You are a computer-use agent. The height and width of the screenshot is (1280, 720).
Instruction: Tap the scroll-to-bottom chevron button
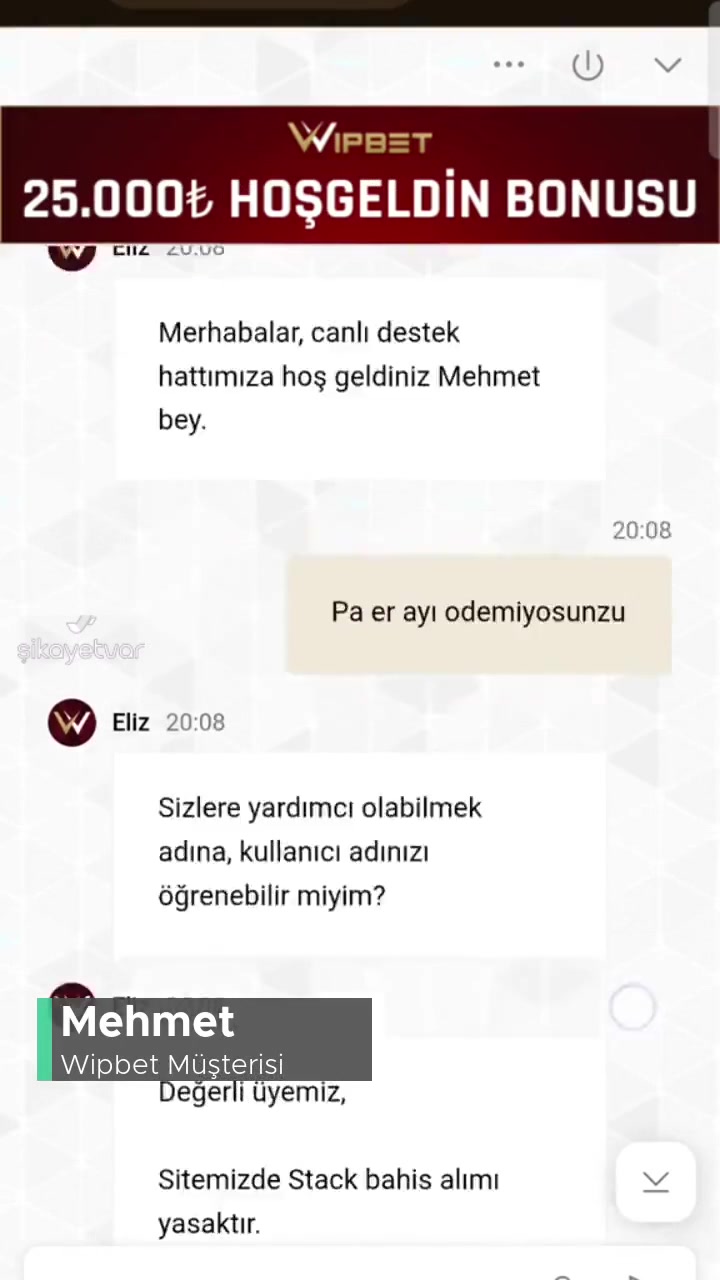point(656,1182)
